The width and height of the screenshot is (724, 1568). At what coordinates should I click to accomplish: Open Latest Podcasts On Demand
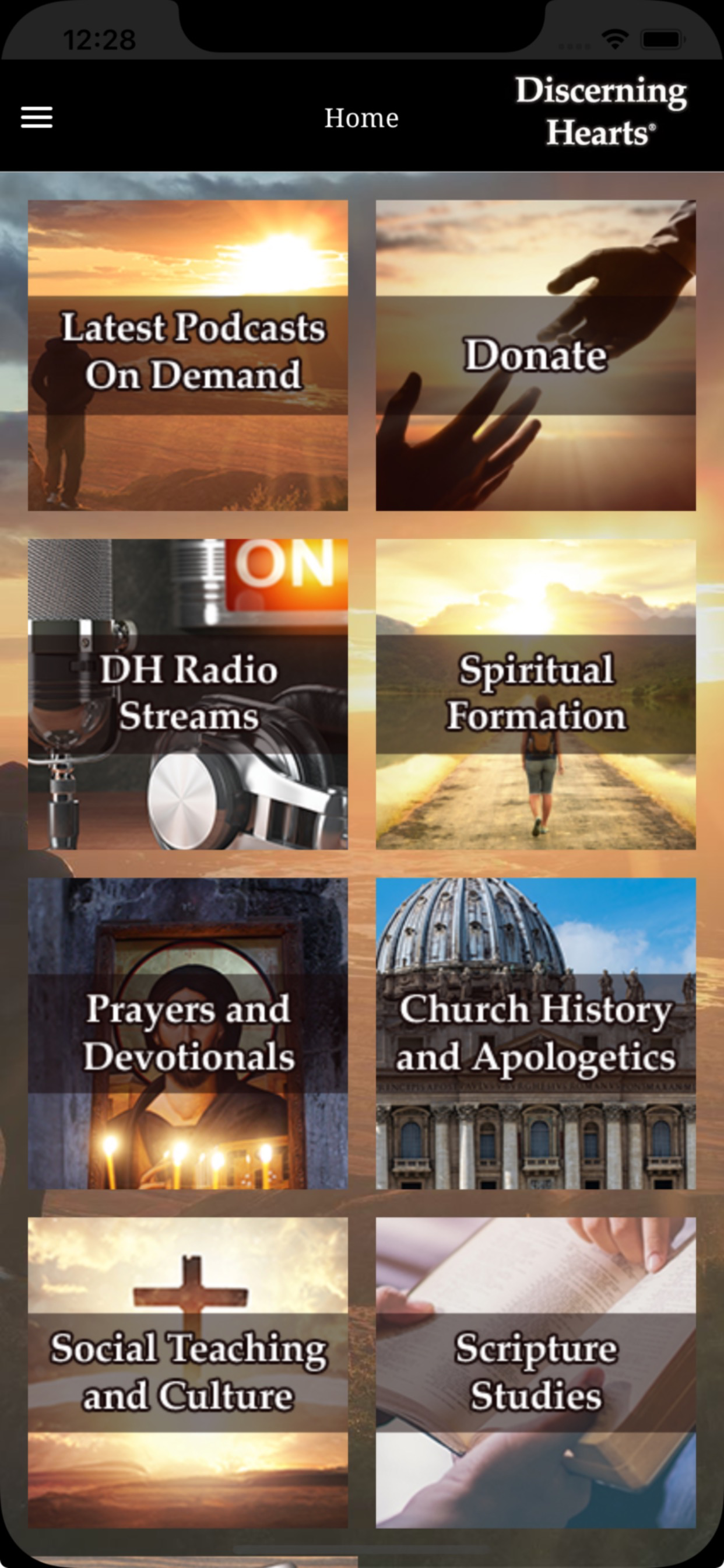(187, 354)
